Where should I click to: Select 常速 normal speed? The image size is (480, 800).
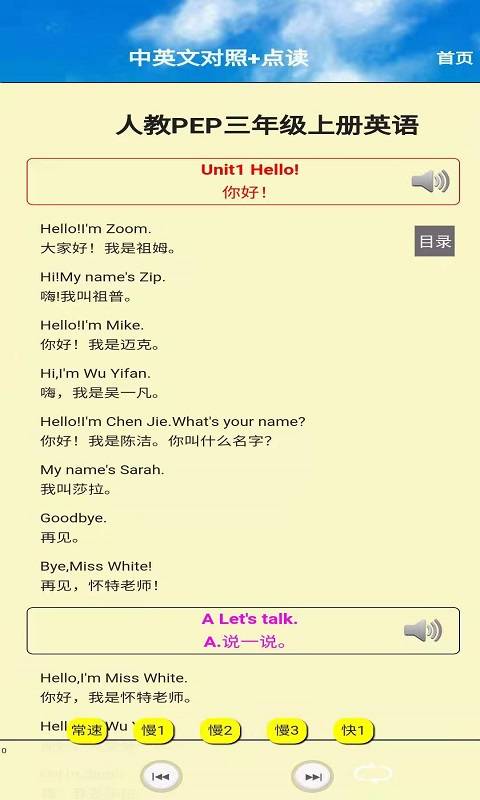[87, 730]
